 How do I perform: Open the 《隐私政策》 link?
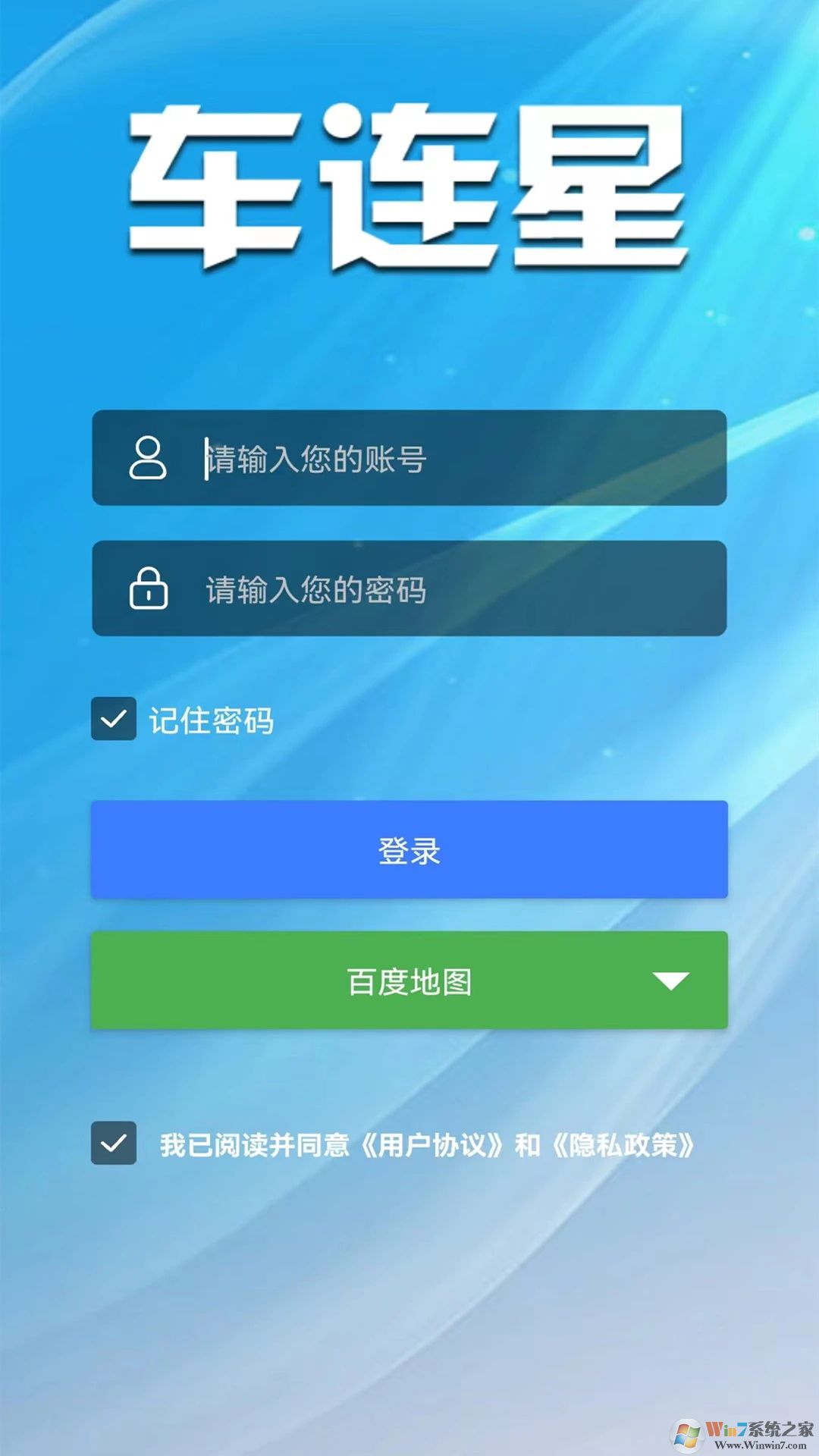(x=623, y=1145)
